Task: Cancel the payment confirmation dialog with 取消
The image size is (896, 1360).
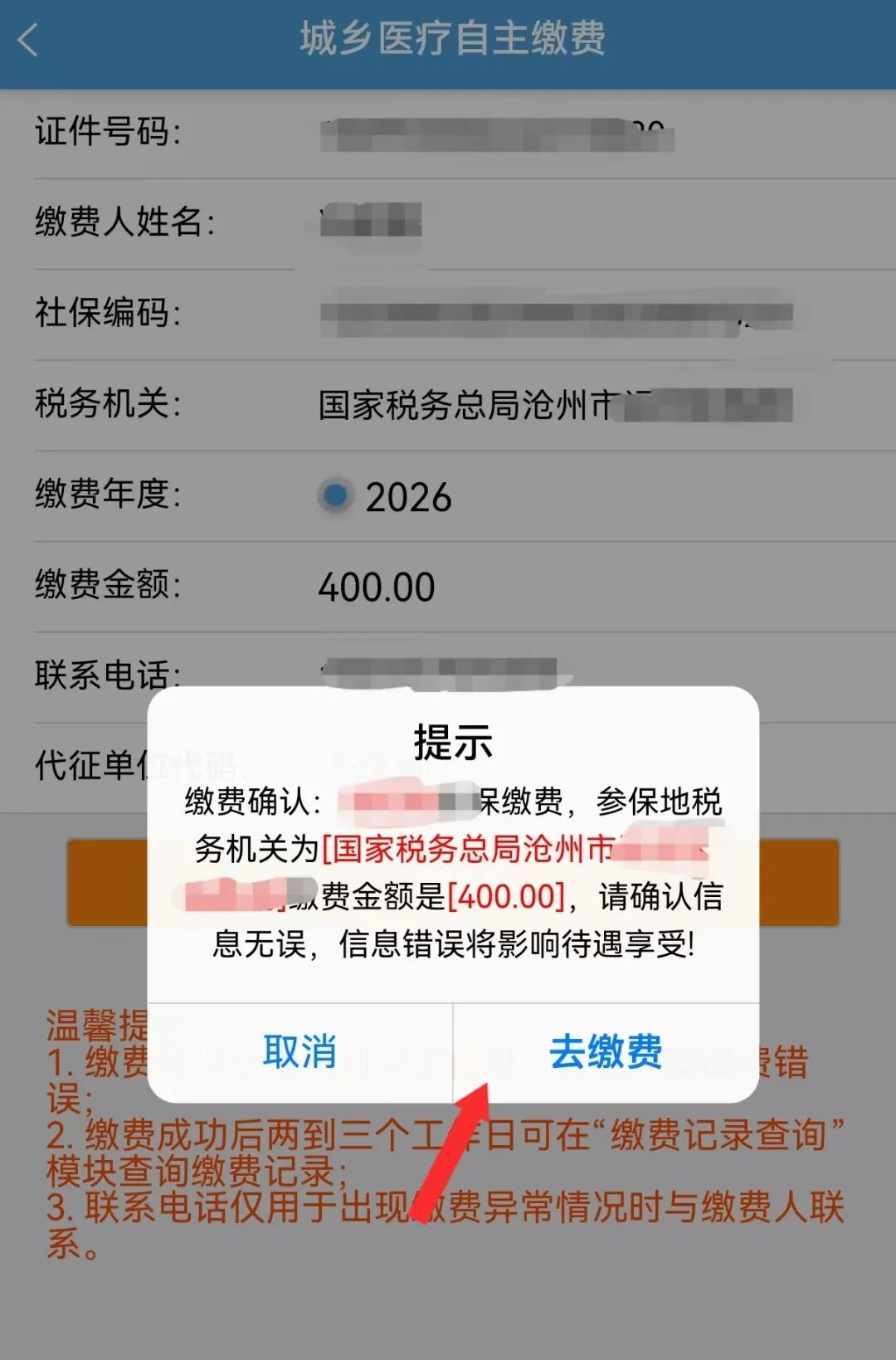Action: tap(299, 1052)
